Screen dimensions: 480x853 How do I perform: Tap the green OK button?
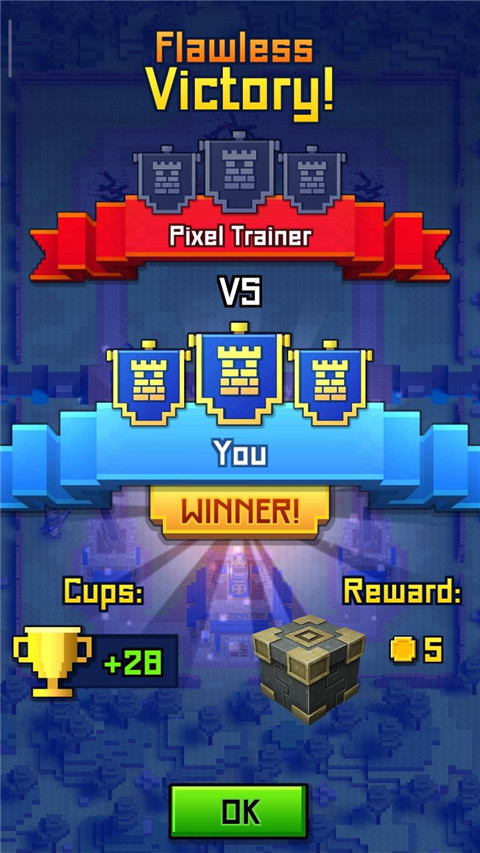click(x=238, y=811)
